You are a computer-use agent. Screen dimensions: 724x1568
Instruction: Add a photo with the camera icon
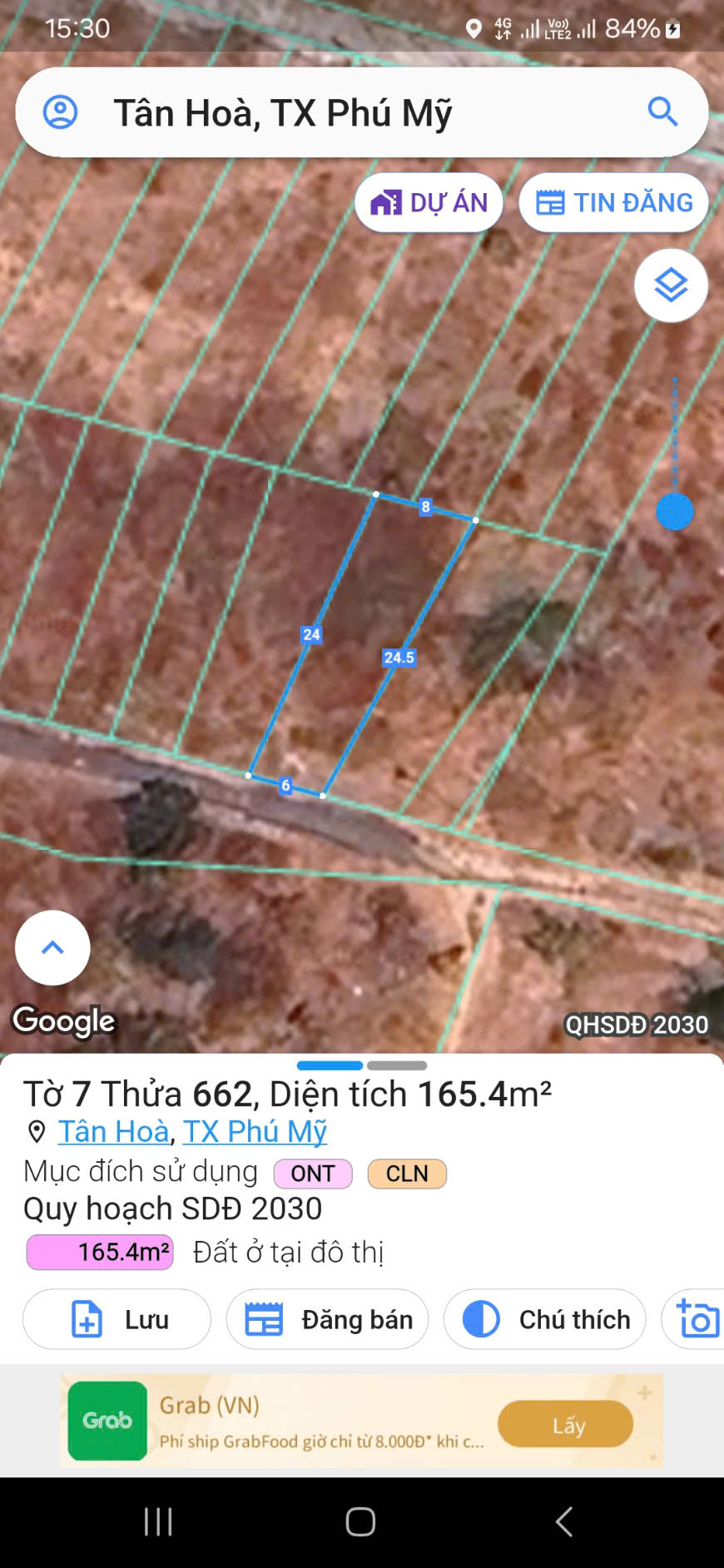[x=697, y=1319]
